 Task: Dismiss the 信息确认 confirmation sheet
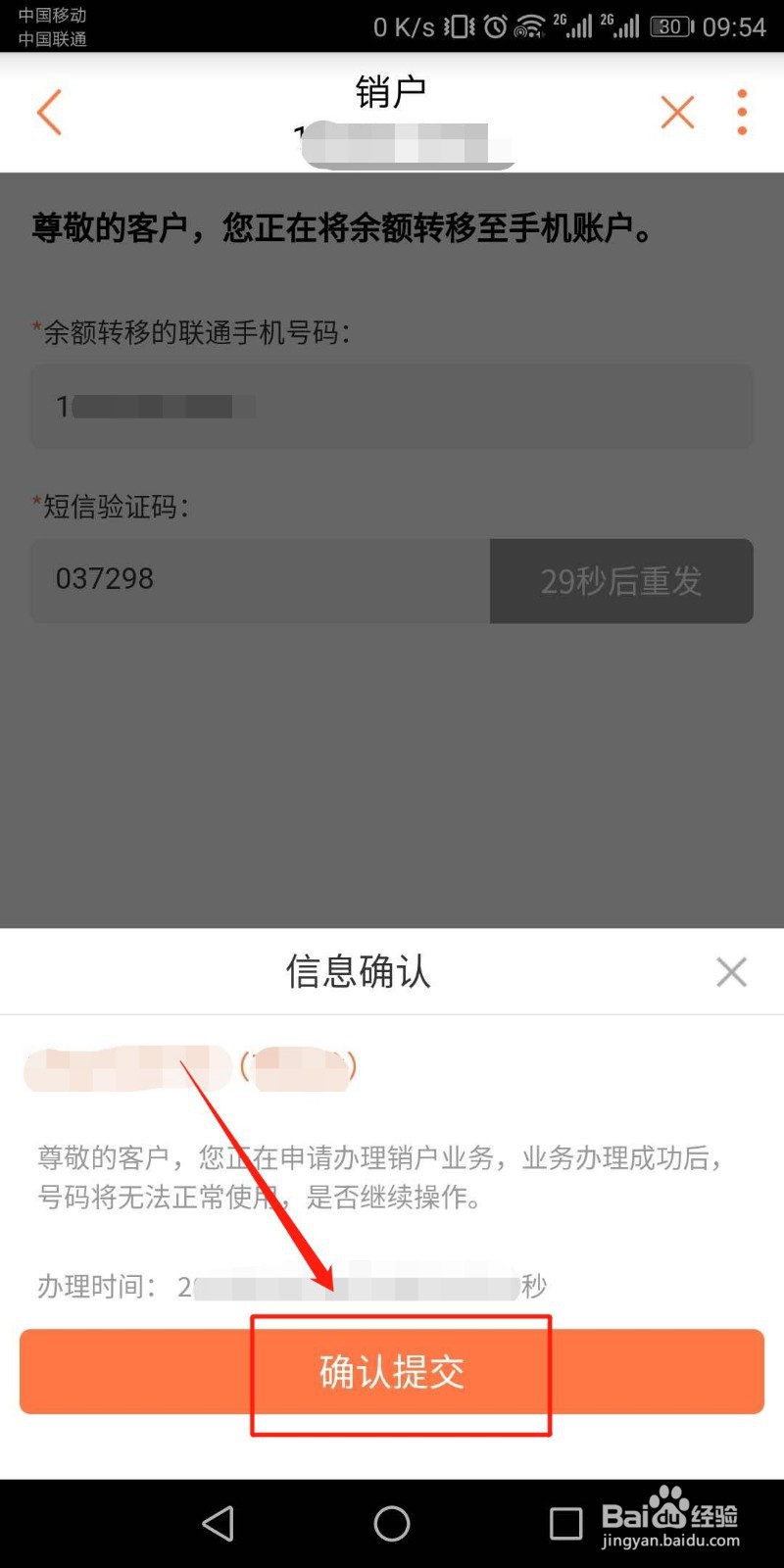pos(732,971)
